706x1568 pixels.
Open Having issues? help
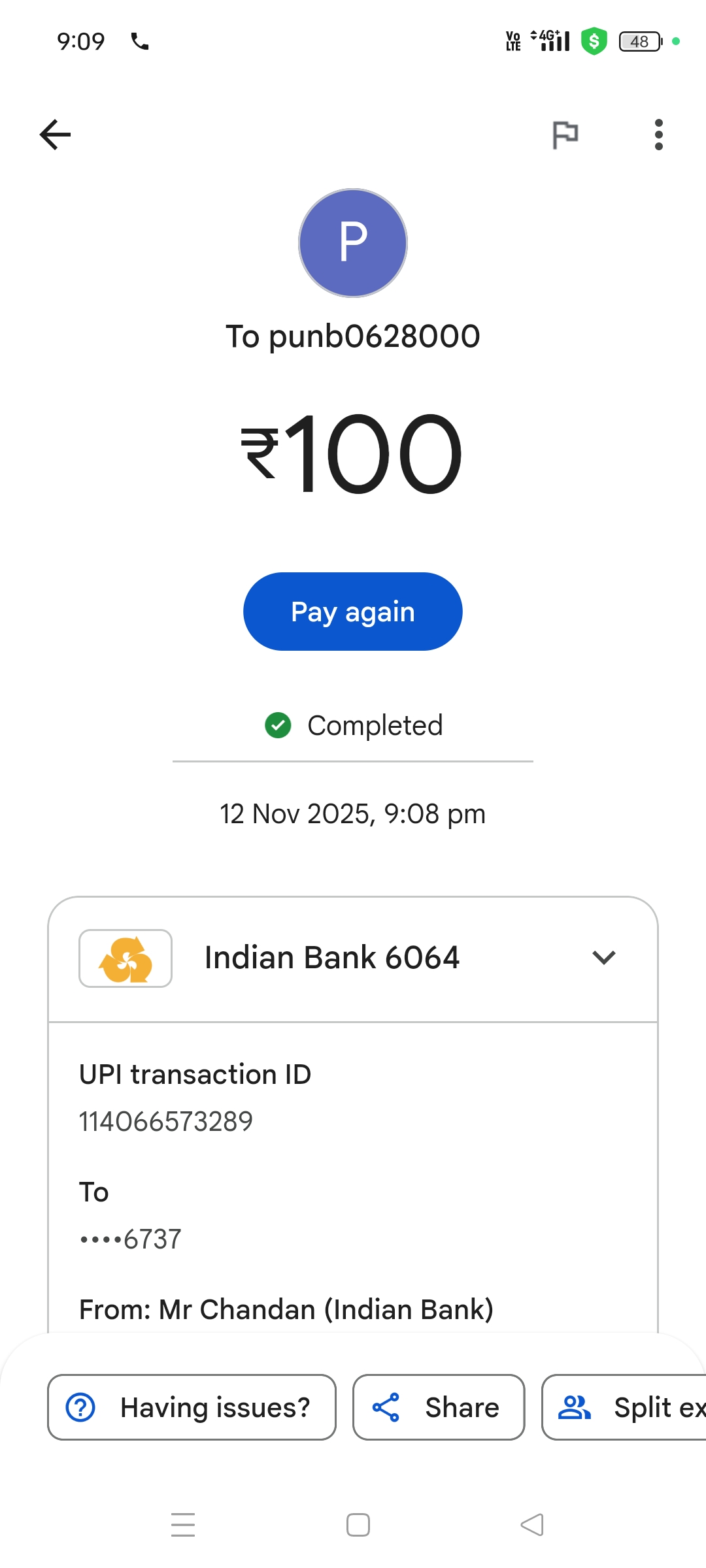(192, 1407)
